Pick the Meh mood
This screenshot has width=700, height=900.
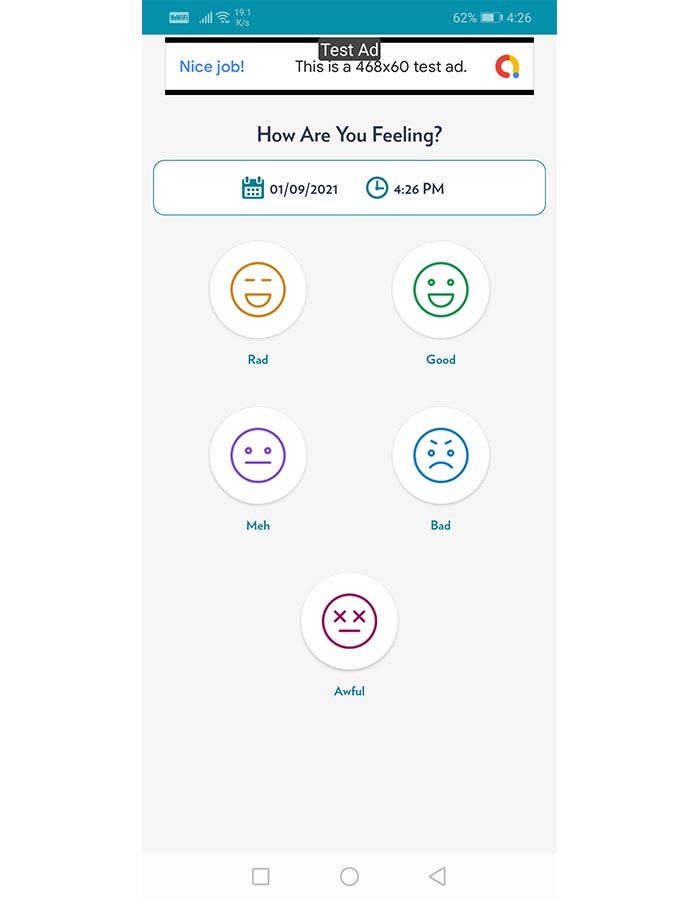258,456
